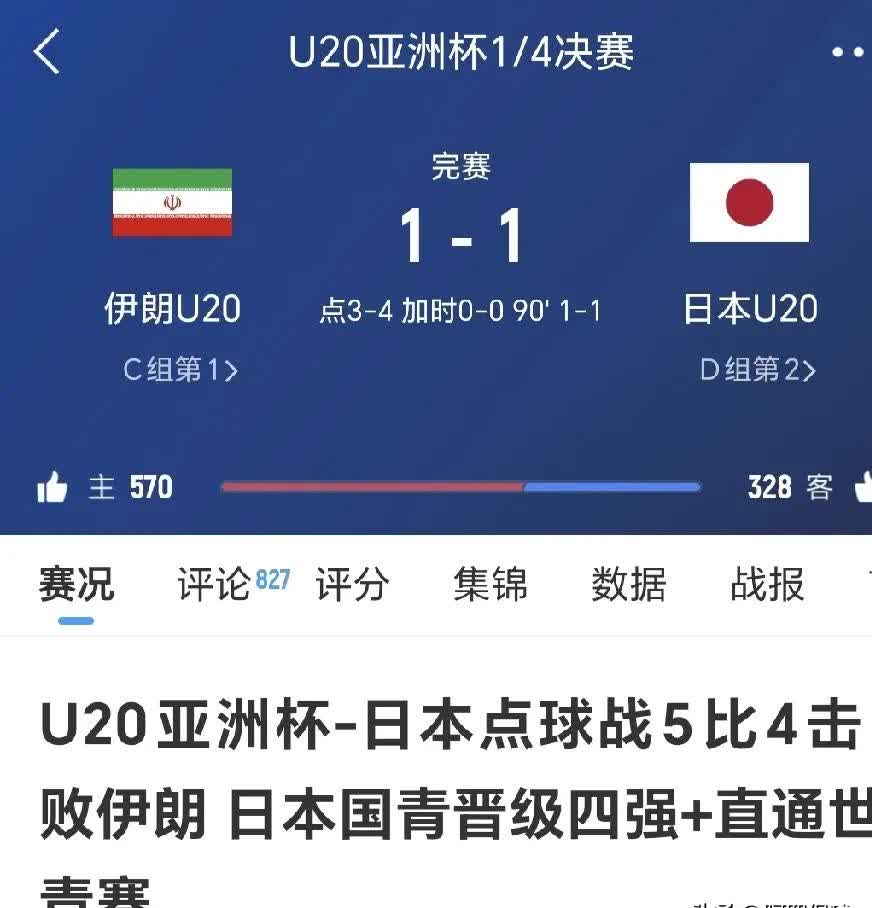Switch to the 评论 tab
Image resolution: width=872 pixels, height=908 pixels.
tap(212, 584)
